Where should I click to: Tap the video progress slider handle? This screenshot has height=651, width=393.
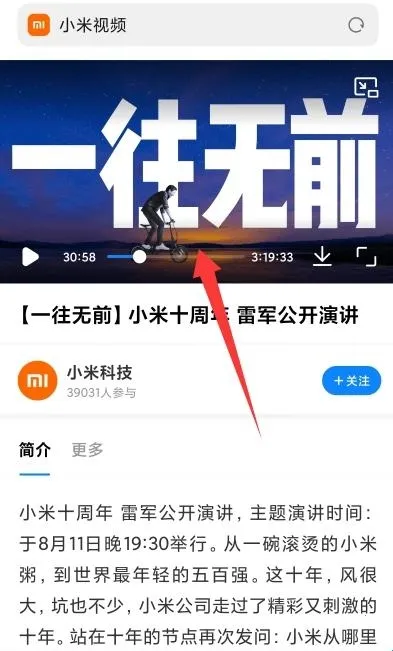(139, 257)
